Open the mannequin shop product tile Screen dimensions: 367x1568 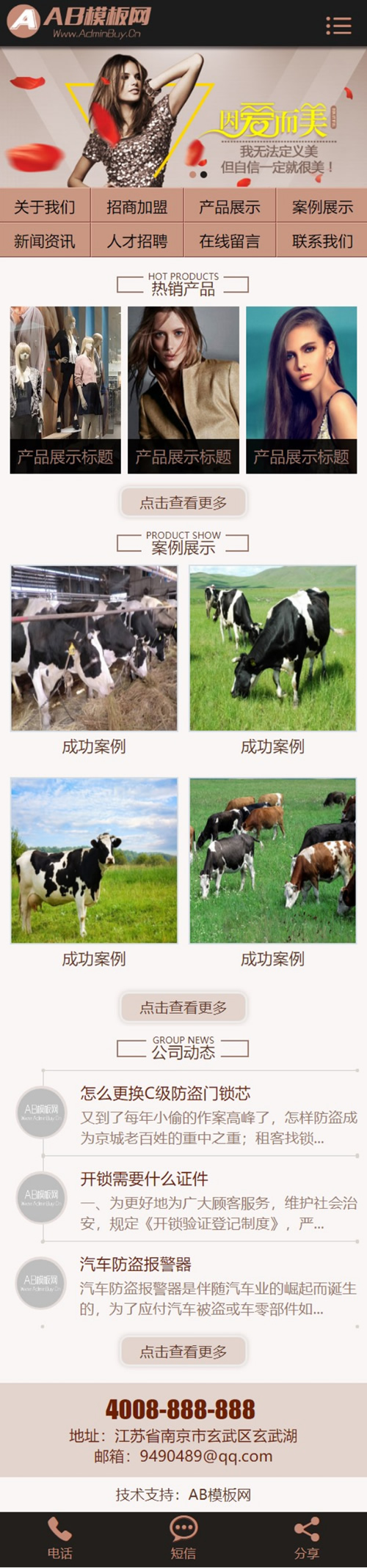[x=65, y=389]
